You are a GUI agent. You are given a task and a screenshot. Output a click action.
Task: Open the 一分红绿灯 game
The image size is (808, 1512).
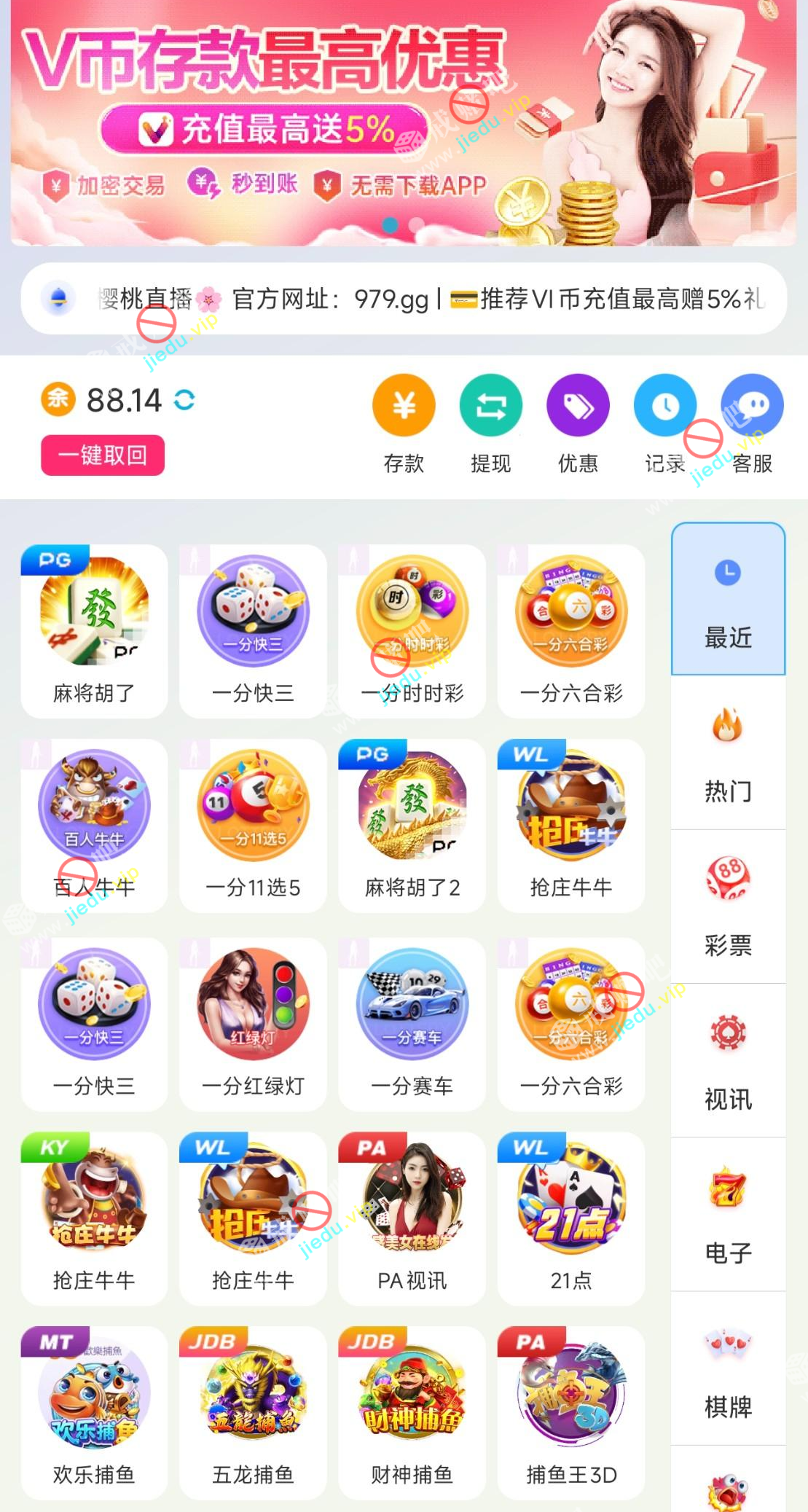click(x=253, y=1024)
